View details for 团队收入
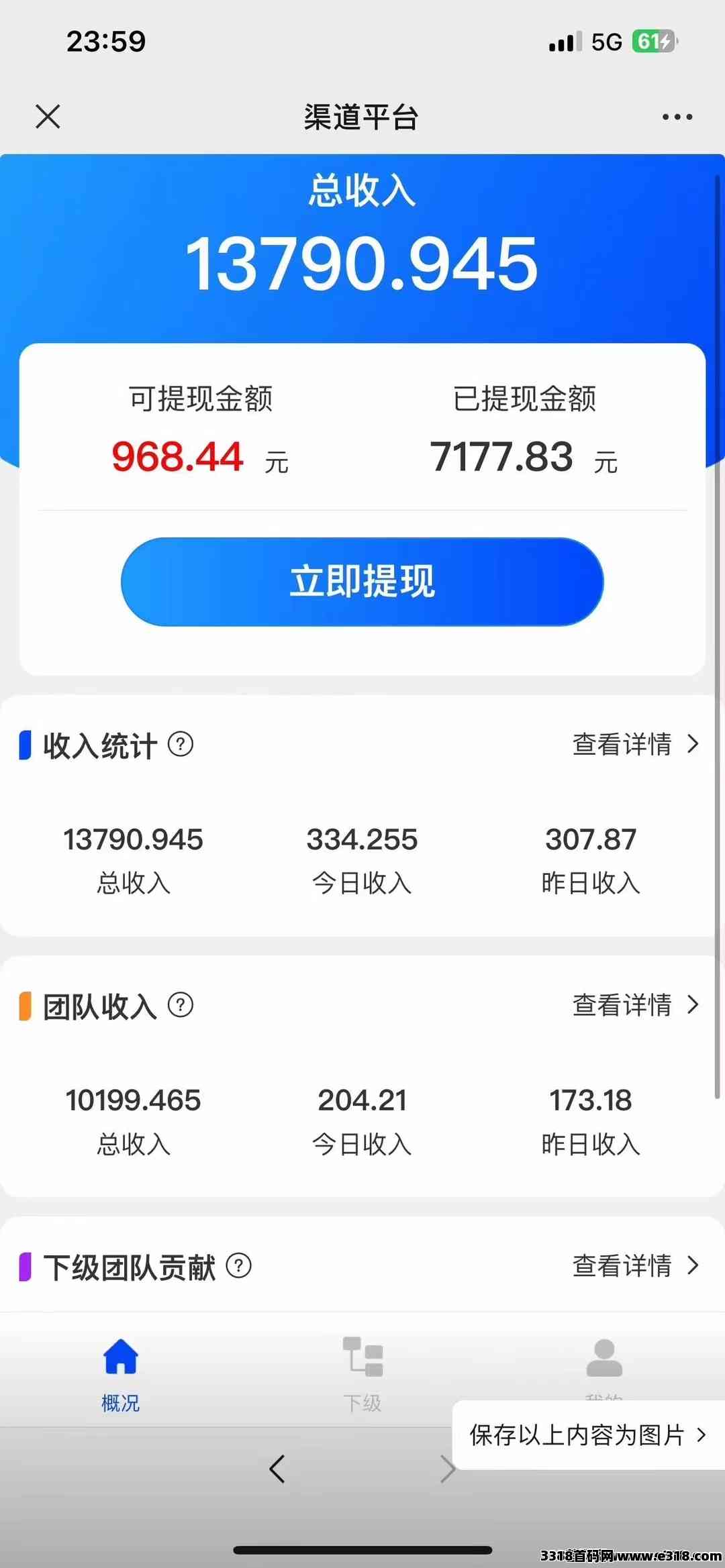 tap(635, 1005)
